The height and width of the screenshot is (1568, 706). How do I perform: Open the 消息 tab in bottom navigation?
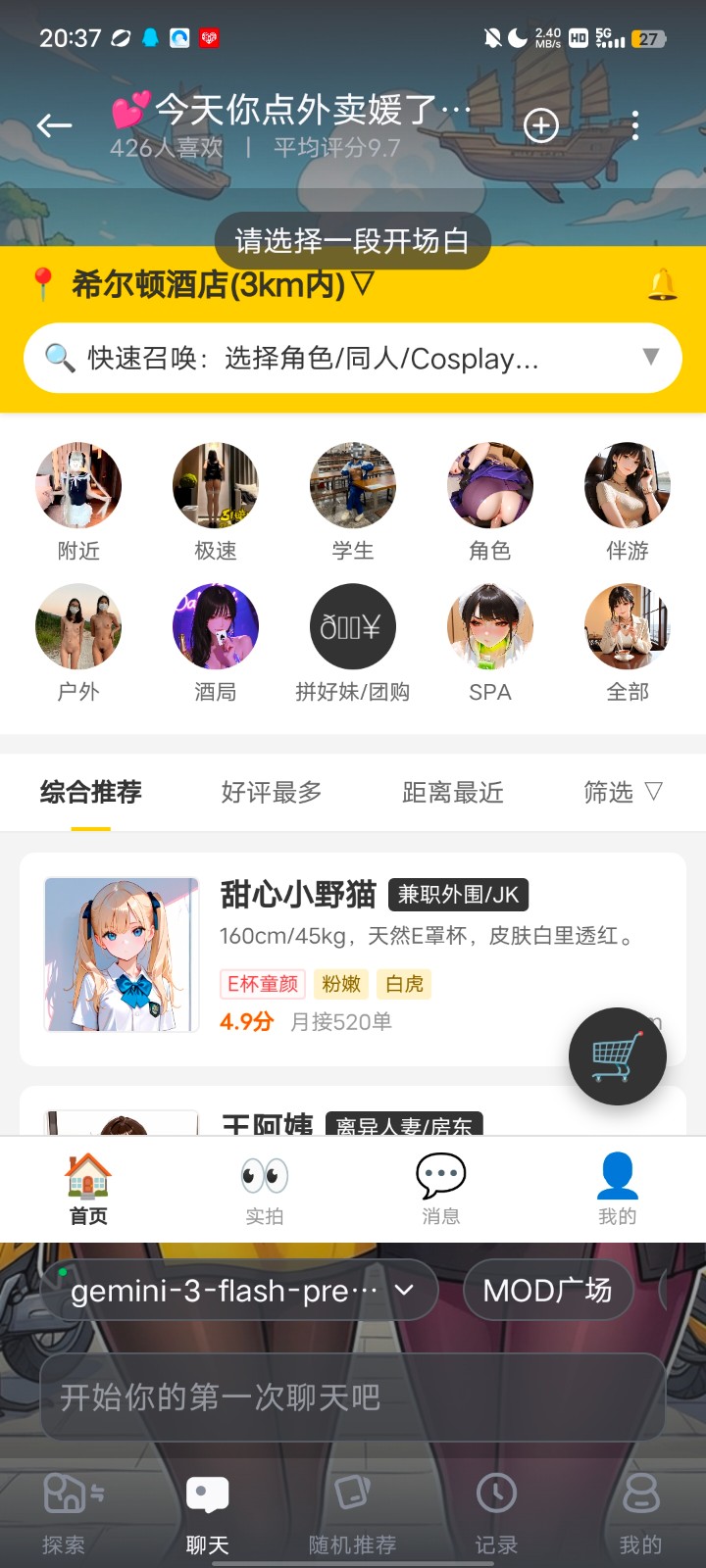440,1189
